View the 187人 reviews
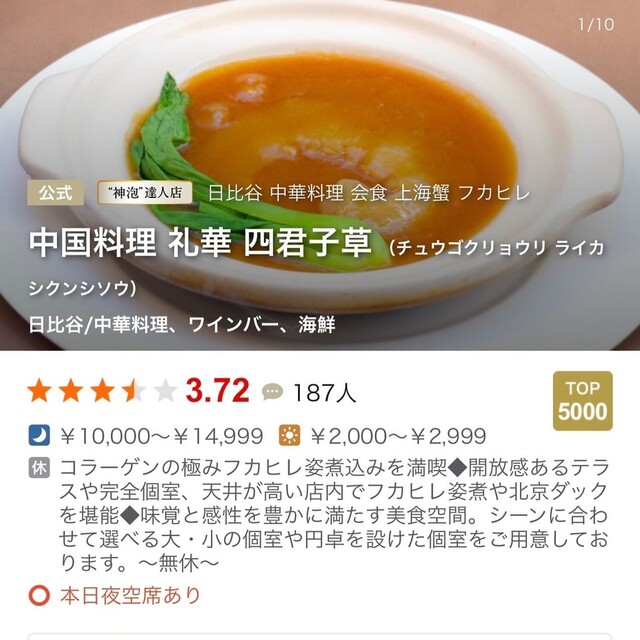The height and width of the screenshot is (640, 640). [310, 392]
